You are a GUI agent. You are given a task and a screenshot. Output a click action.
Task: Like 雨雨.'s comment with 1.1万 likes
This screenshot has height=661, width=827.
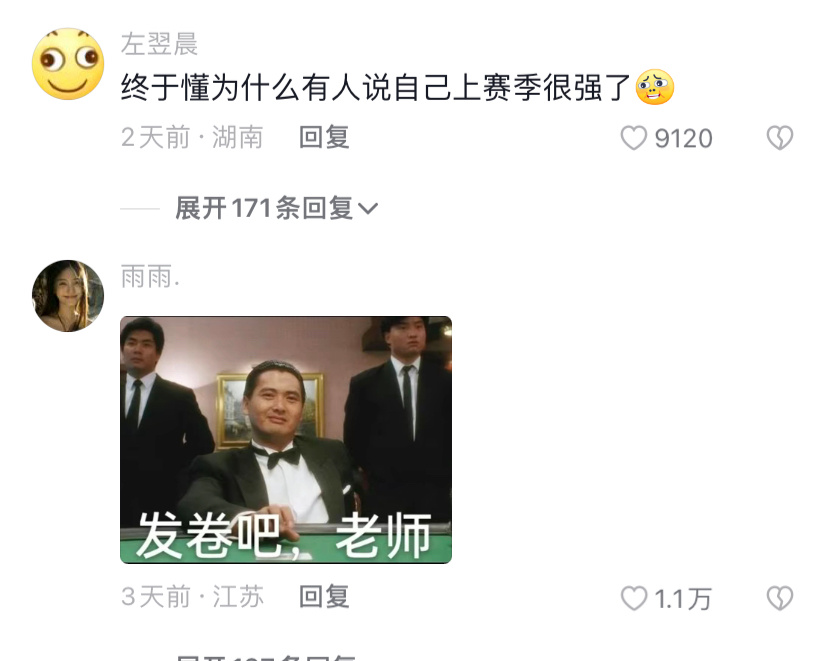(634, 598)
